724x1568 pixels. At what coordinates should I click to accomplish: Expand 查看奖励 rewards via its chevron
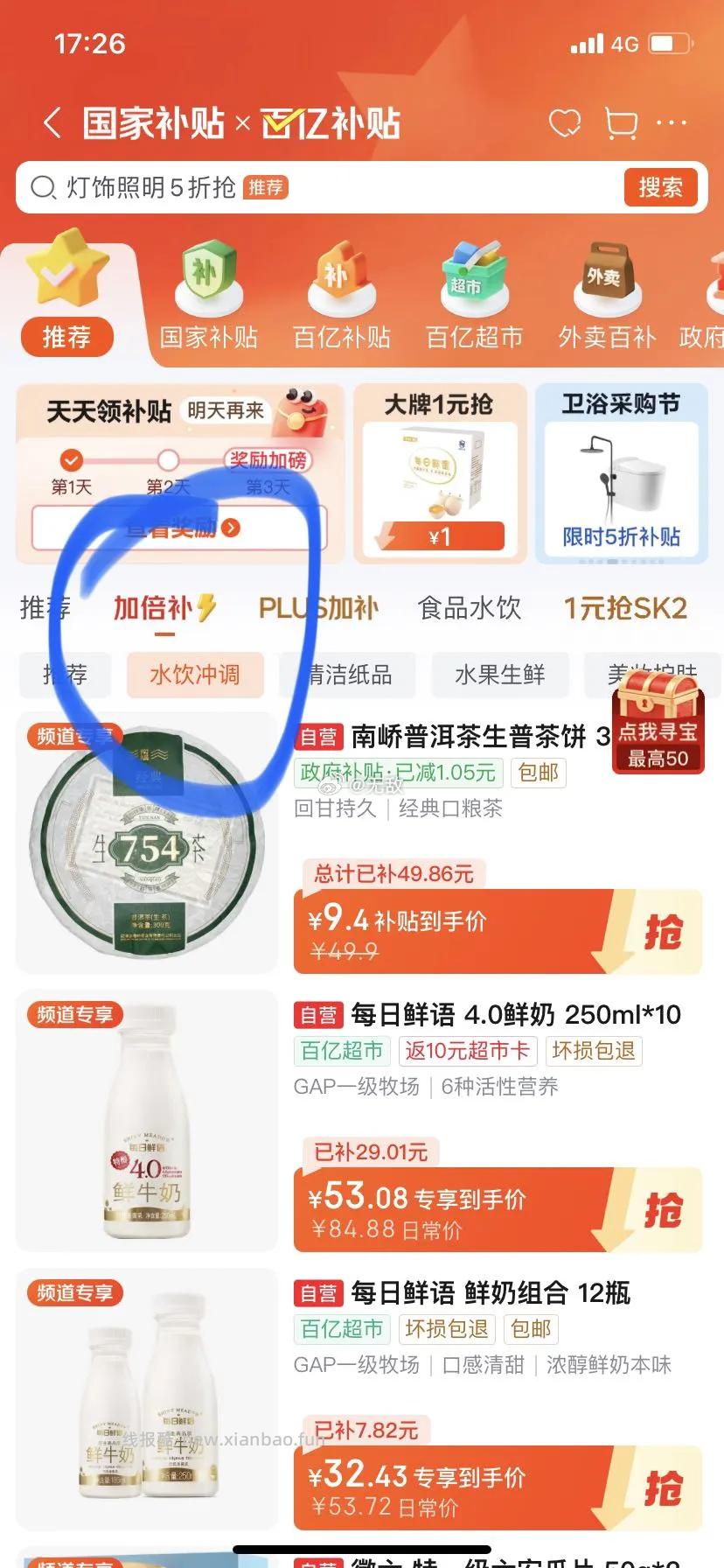click(x=229, y=528)
